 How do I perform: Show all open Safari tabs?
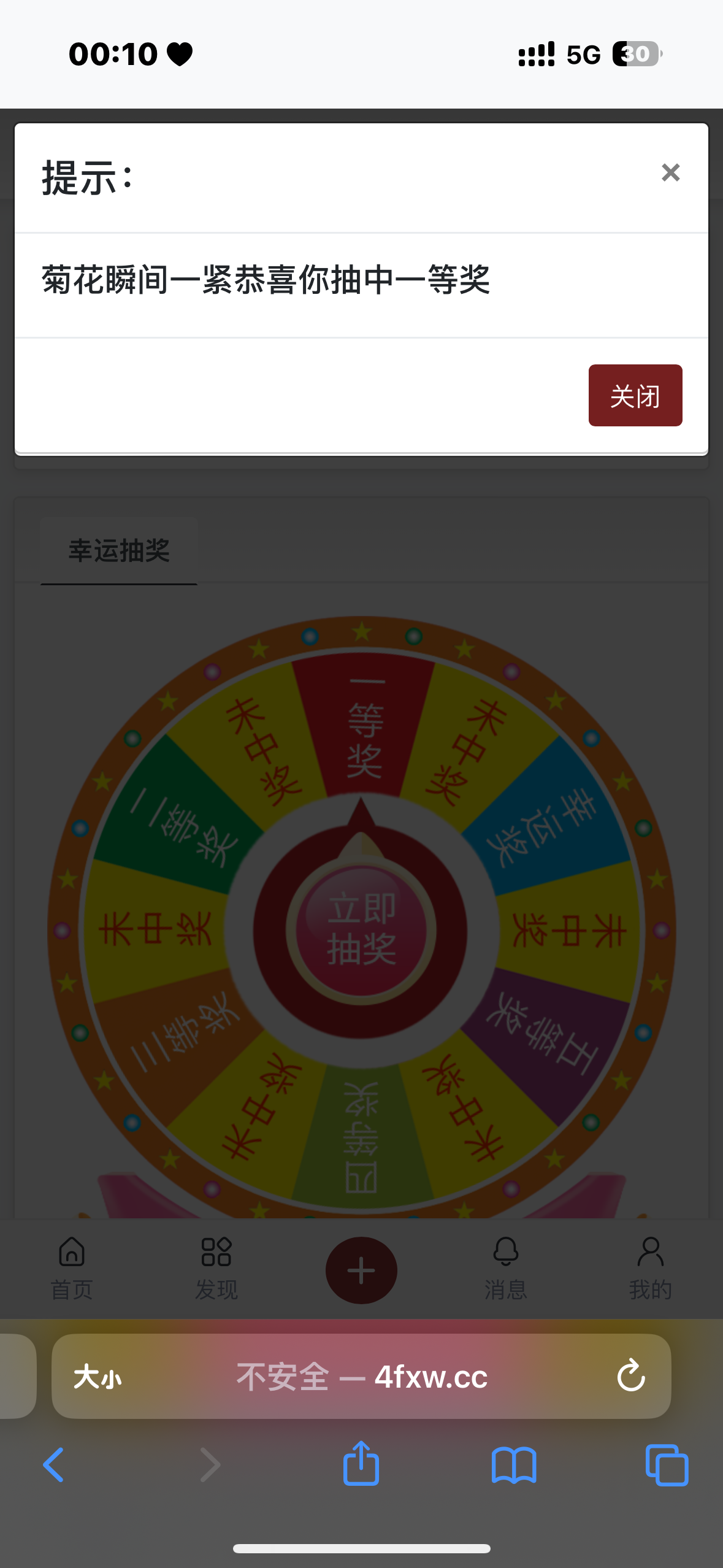(x=667, y=1465)
